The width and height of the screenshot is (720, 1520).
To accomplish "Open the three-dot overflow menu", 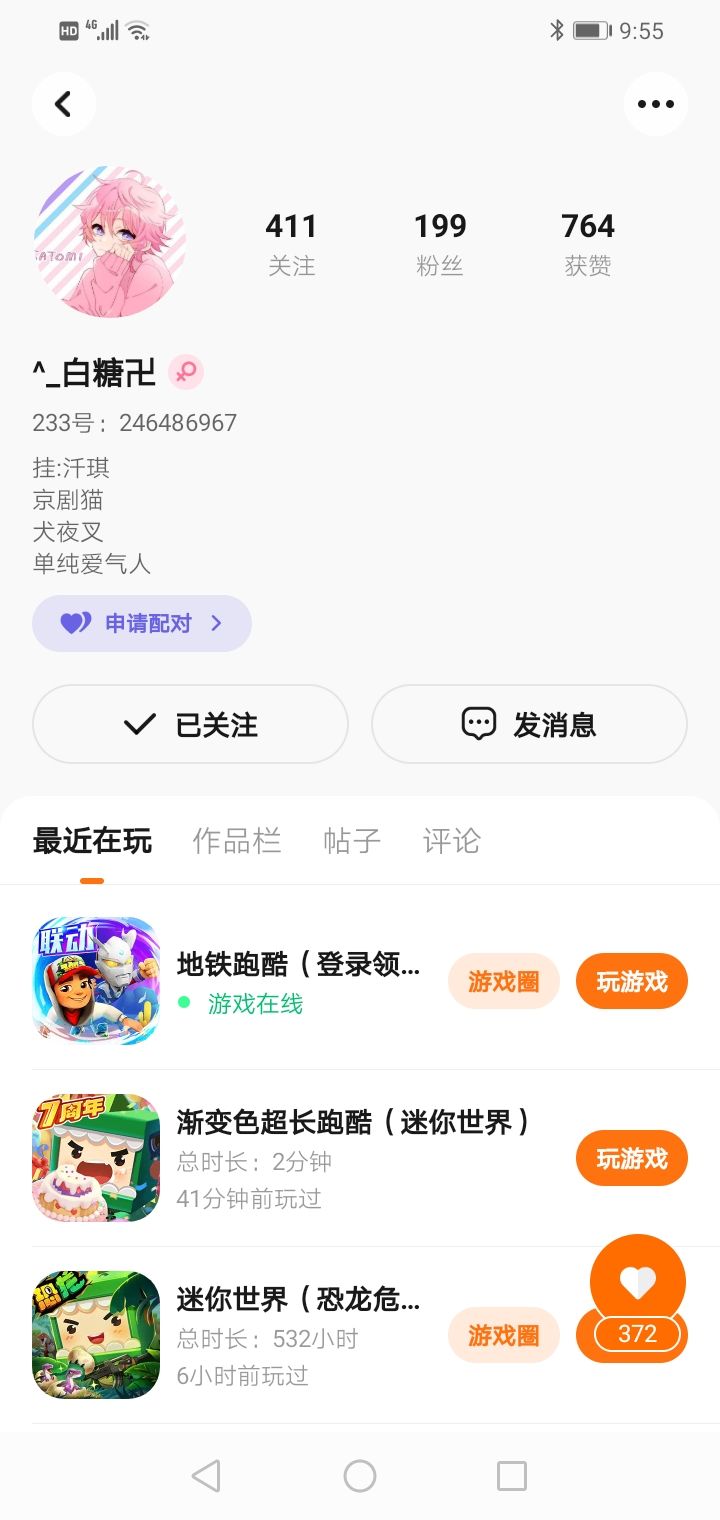I will [655, 104].
